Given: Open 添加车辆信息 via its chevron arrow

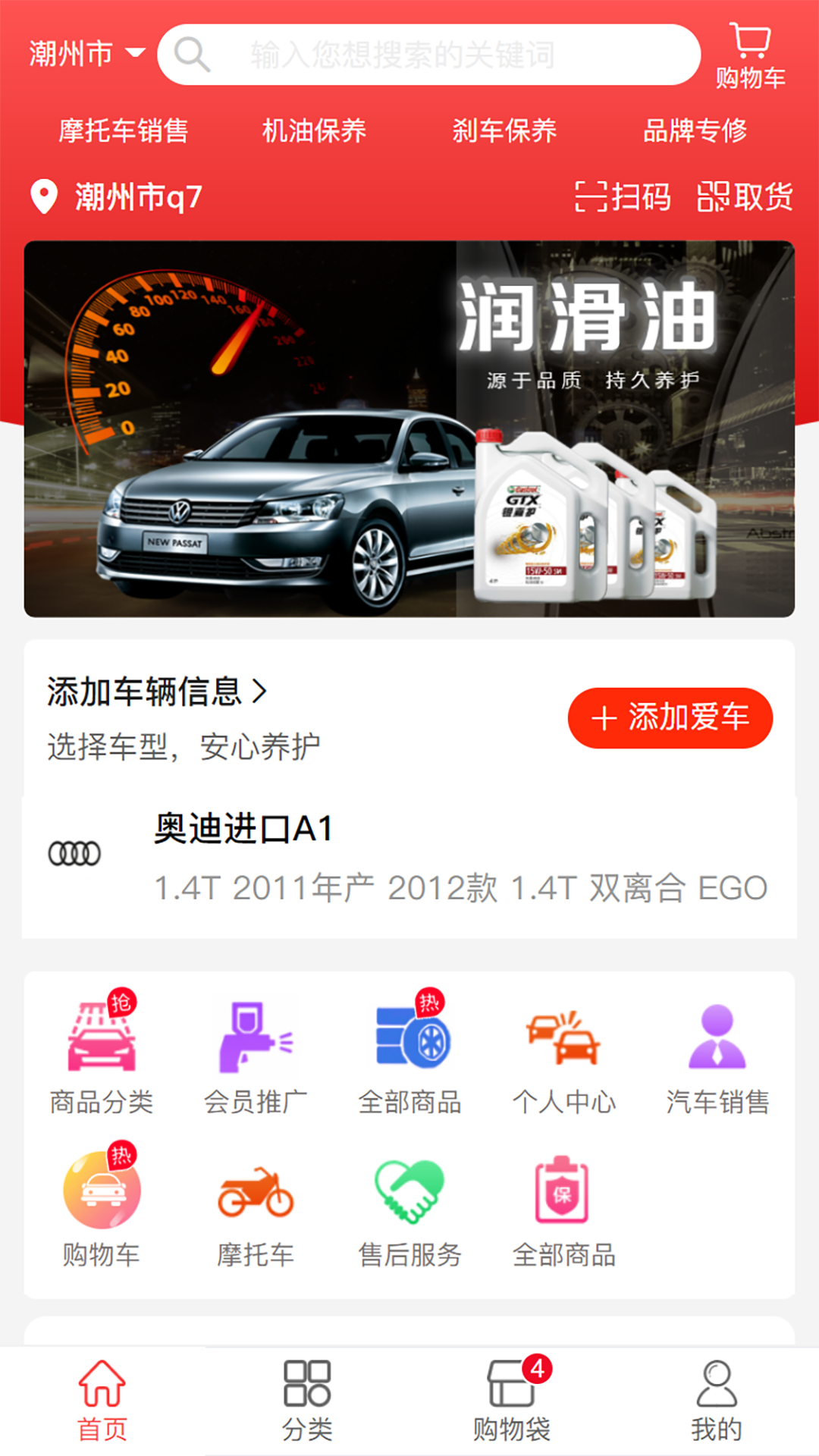Looking at the screenshot, I should (x=262, y=692).
